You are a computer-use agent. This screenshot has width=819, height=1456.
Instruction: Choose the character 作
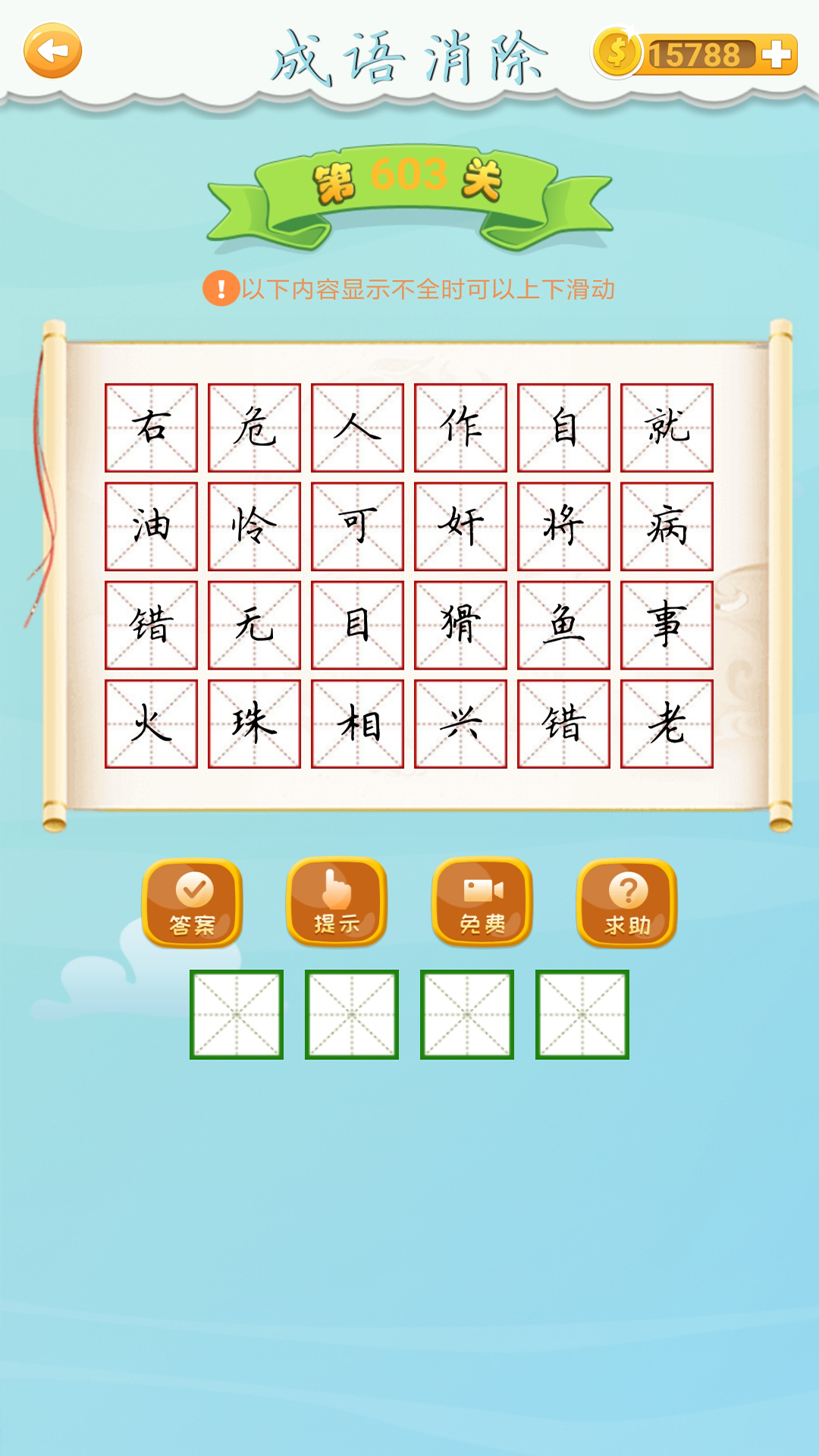460,428
